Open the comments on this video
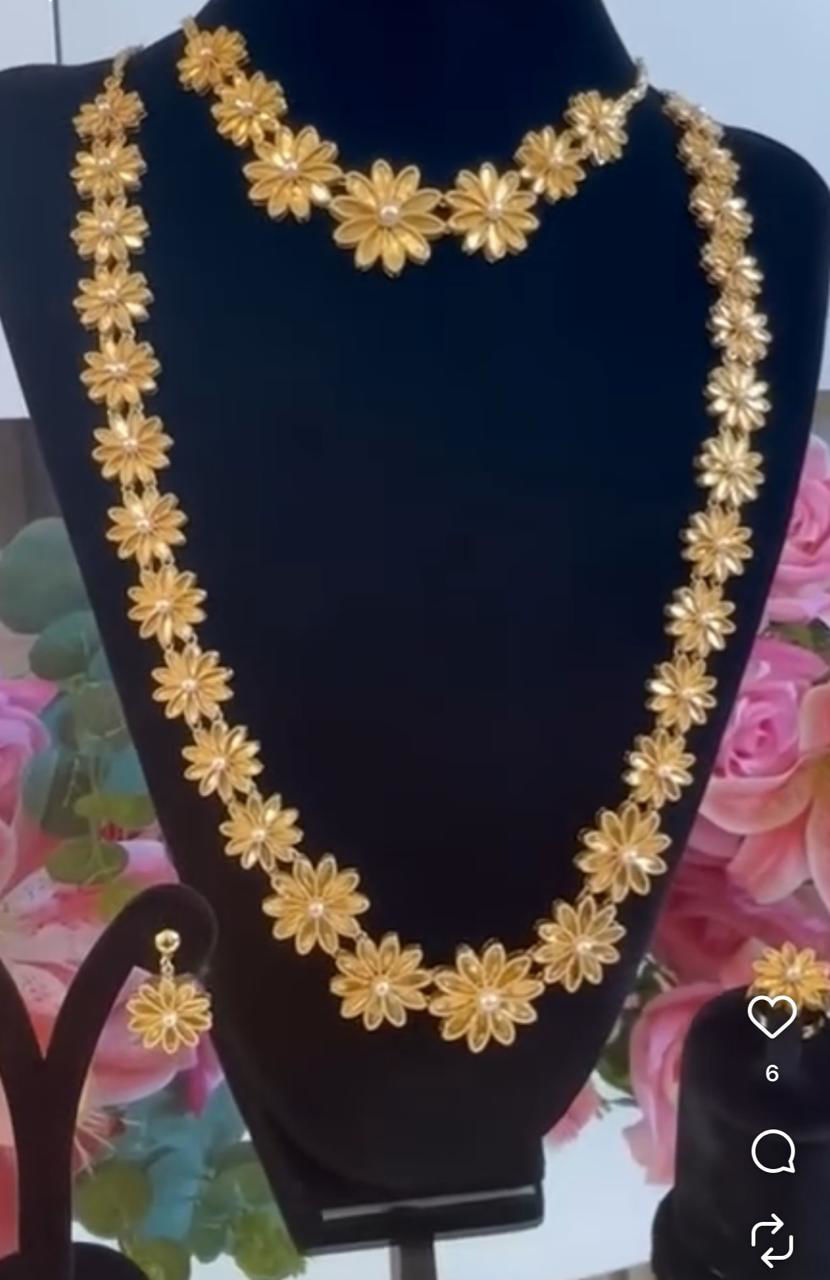Screen dimensions: 830x1280 coord(772,1152)
